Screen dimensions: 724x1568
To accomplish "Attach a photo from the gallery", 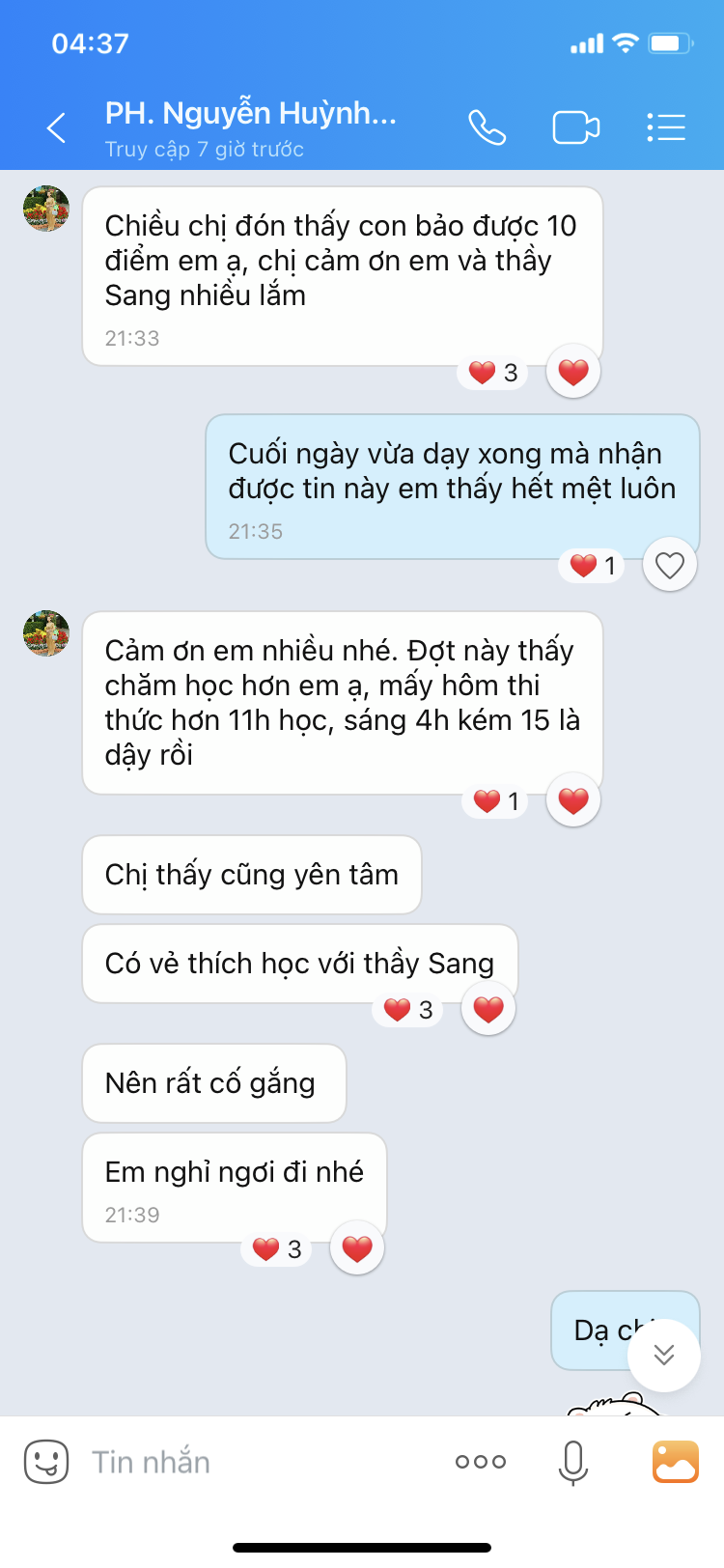I will click(676, 1462).
